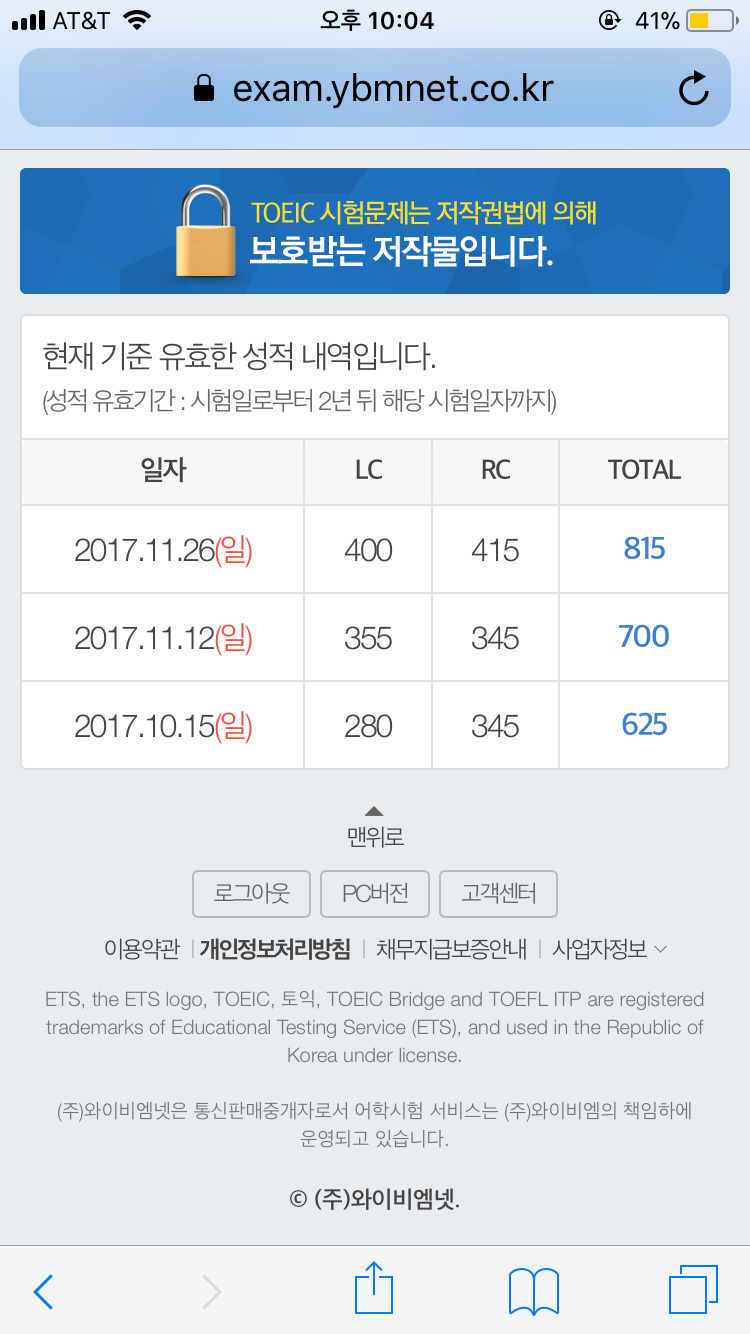Open the Safari share sheet

pyautogui.click(x=374, y=1288)
